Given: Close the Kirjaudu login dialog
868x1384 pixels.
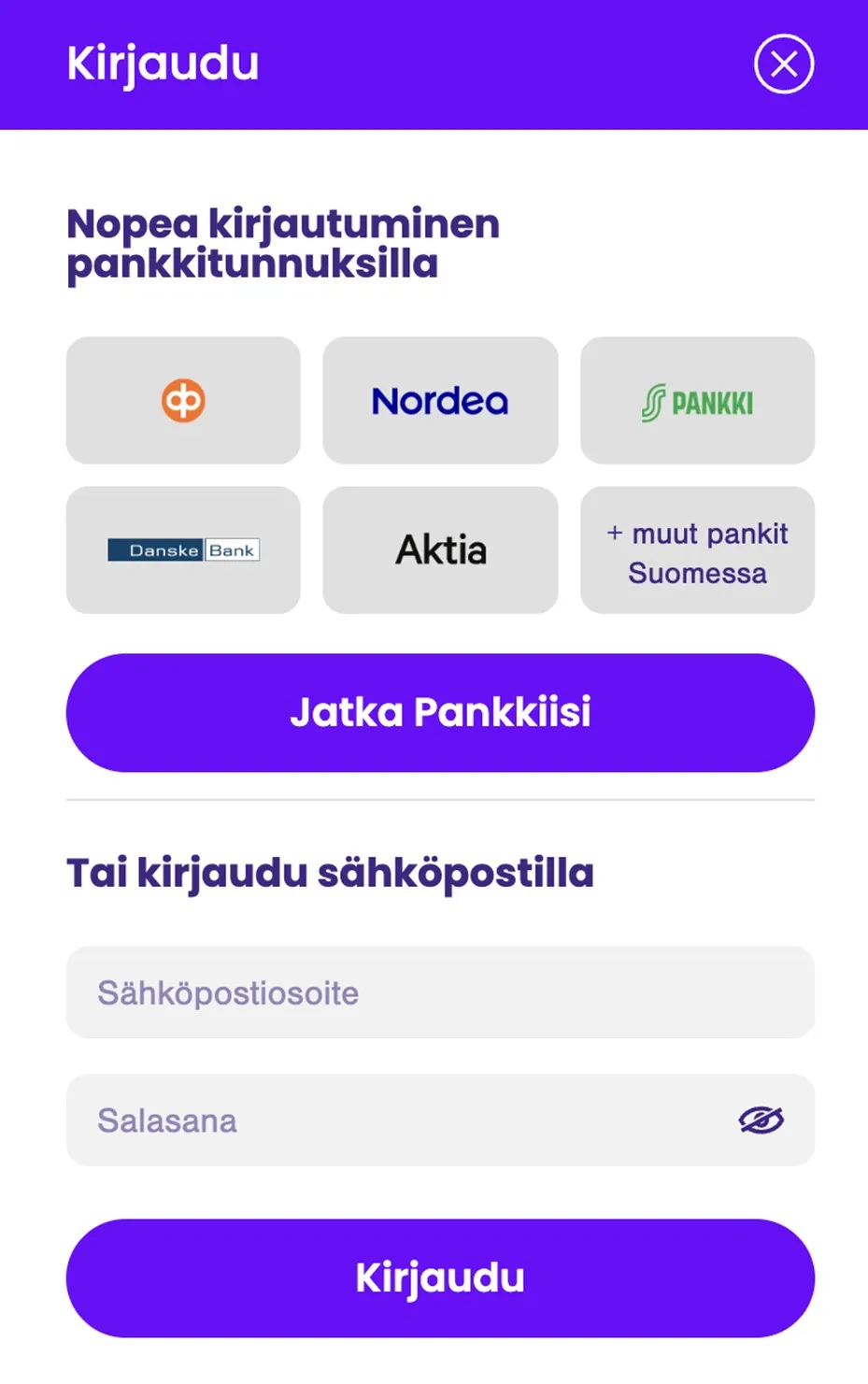Looking at the screenshot, I should pos(783,64).
